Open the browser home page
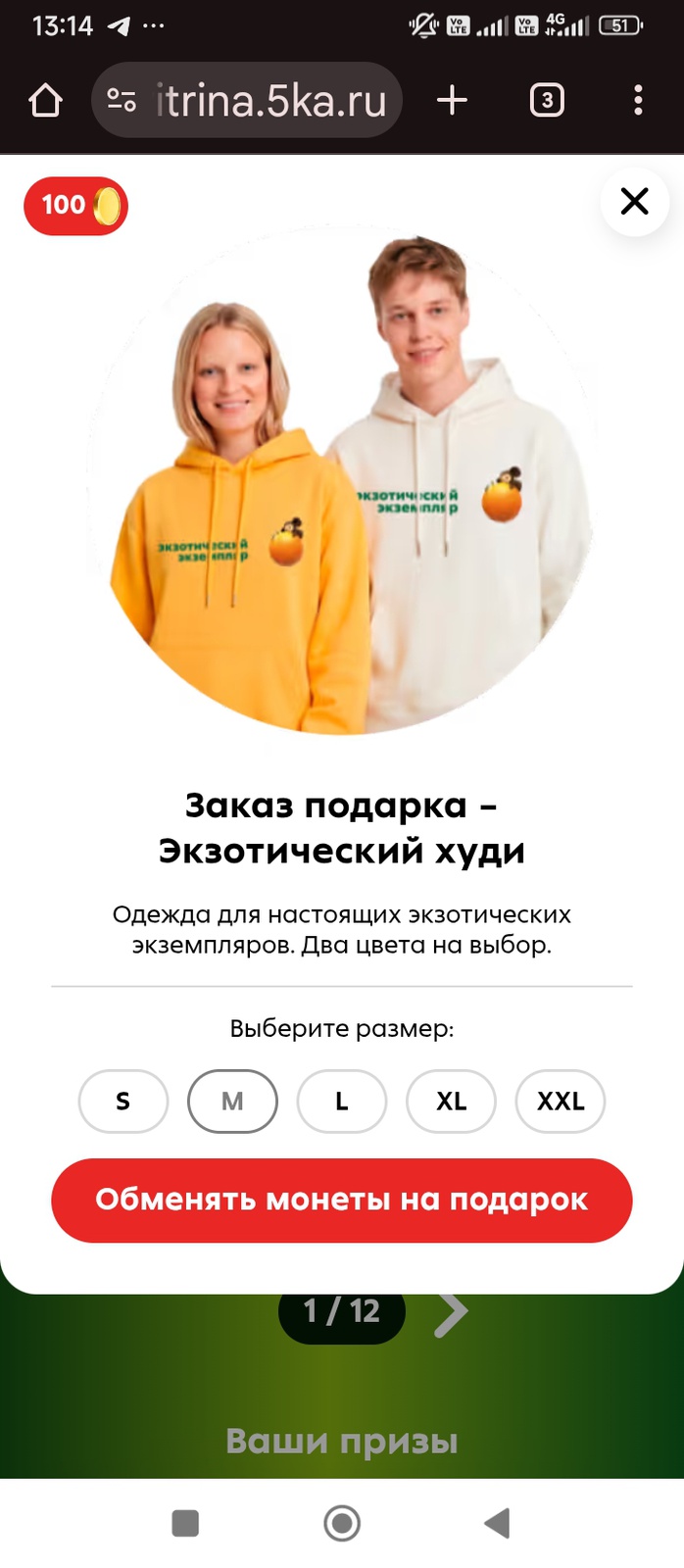 coord(46,100)
